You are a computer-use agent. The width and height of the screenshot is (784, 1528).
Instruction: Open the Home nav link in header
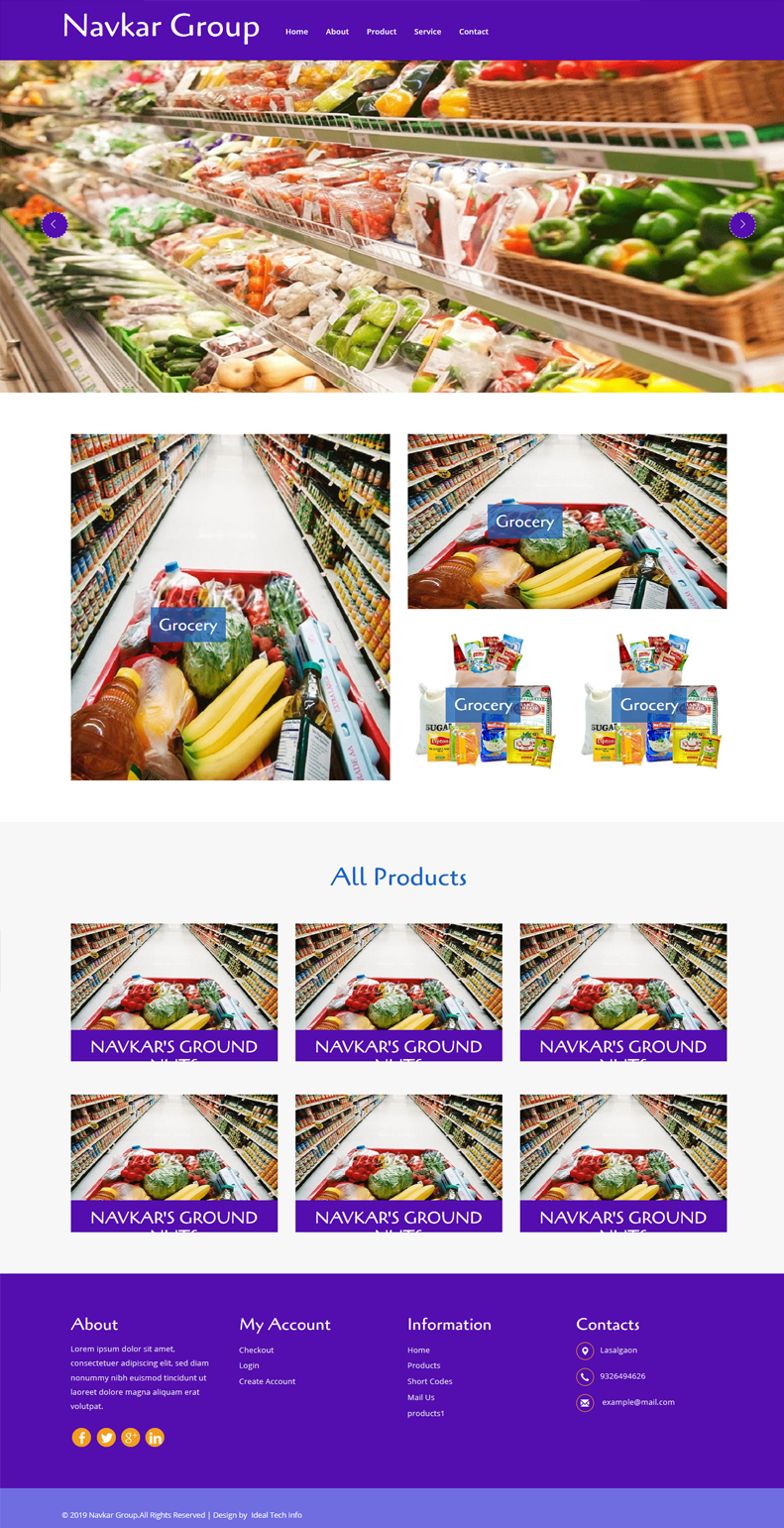point(296,32)
